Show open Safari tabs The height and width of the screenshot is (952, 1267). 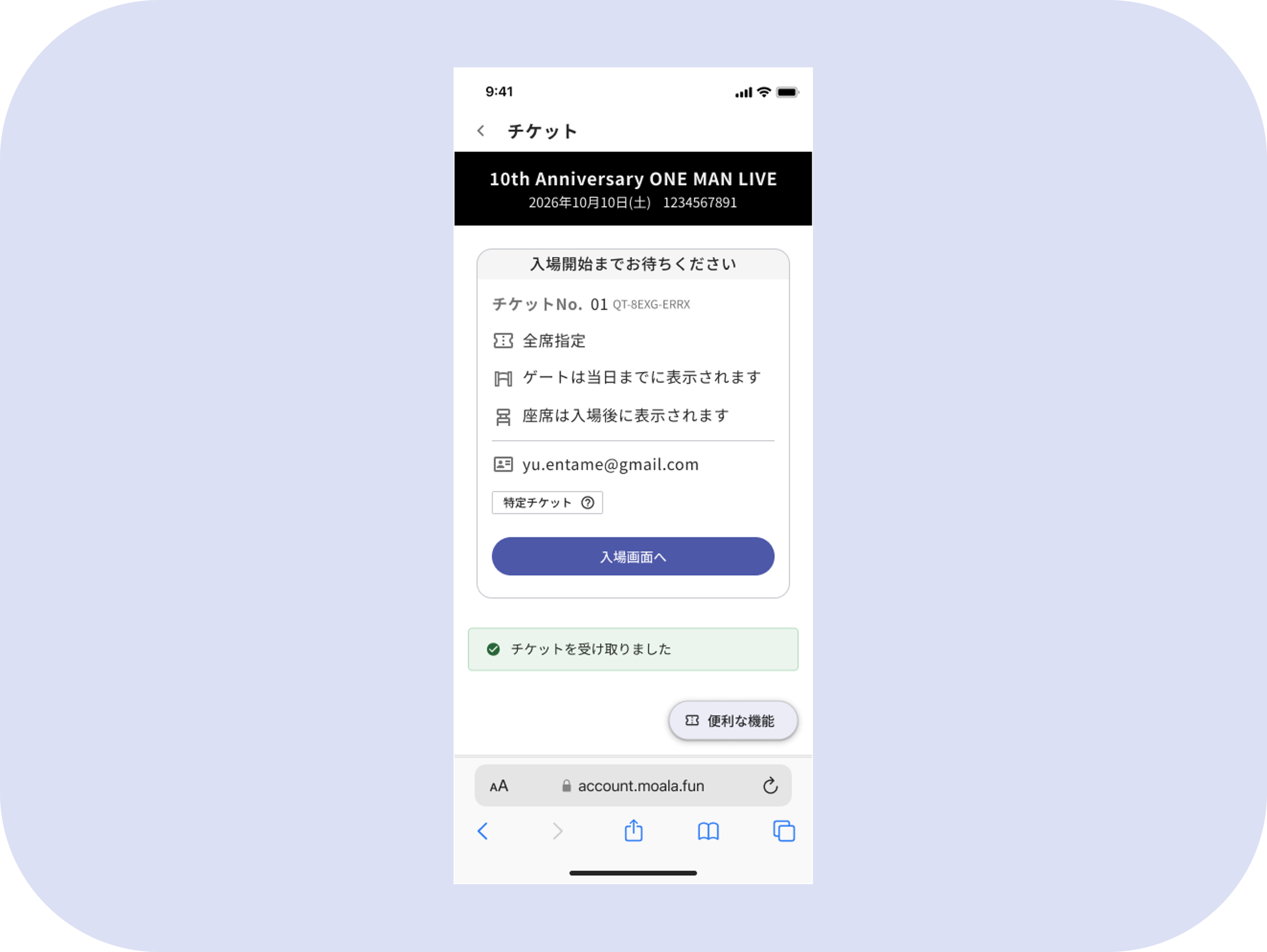pyautogui.click(x=784, y=831)
